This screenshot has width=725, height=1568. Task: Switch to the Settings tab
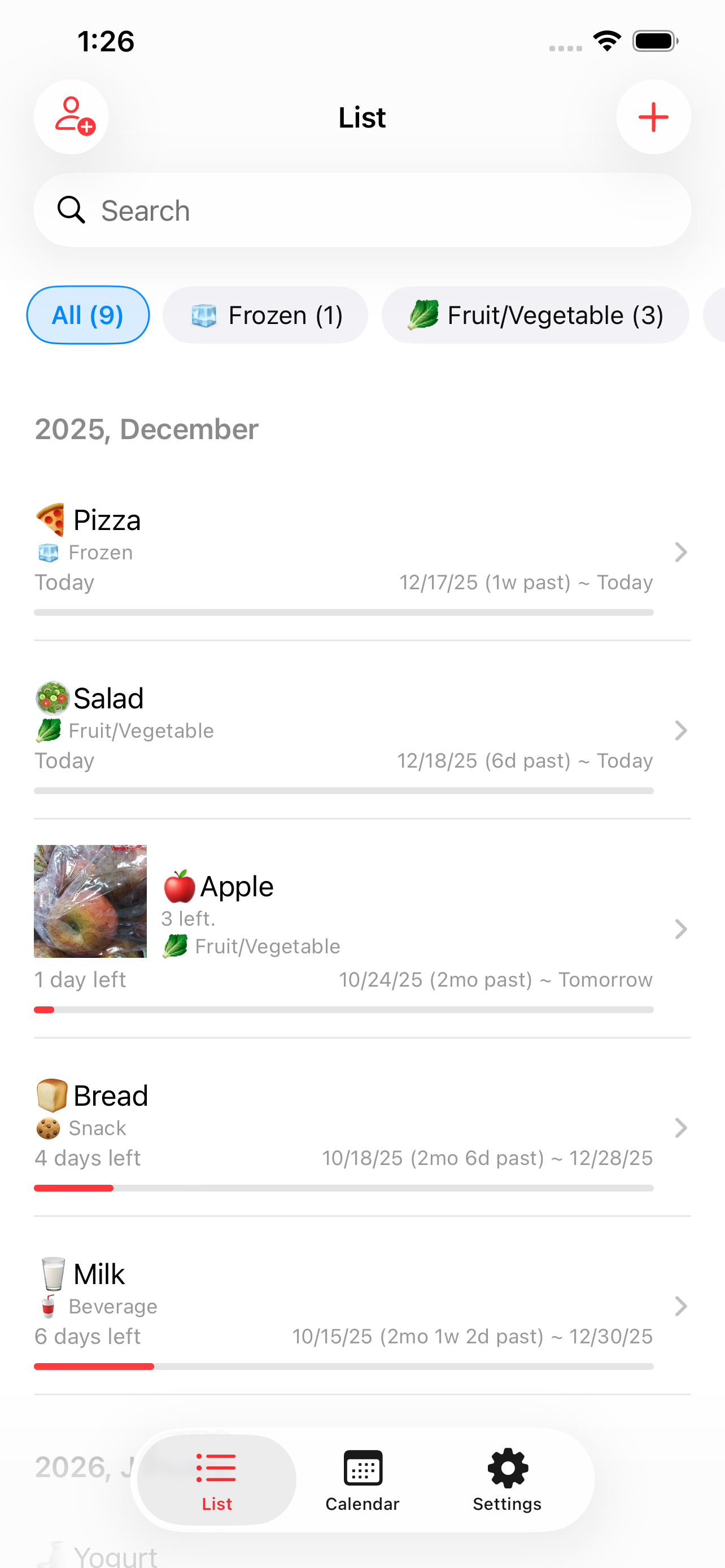[x=506, y=1479]
